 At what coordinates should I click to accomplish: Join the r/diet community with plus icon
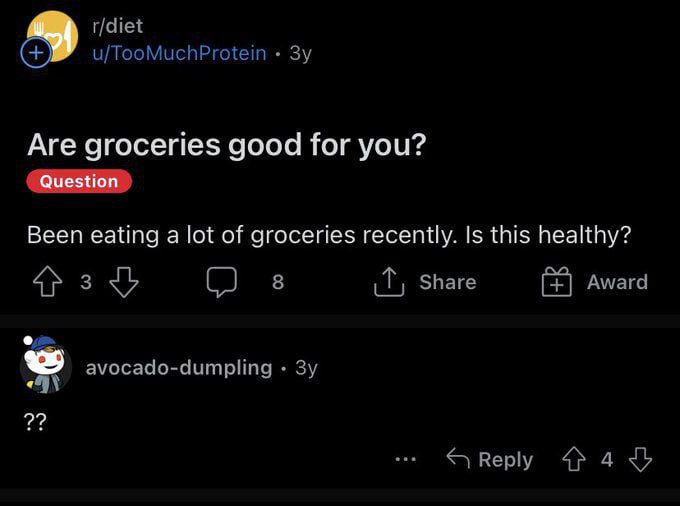[33, 53]
